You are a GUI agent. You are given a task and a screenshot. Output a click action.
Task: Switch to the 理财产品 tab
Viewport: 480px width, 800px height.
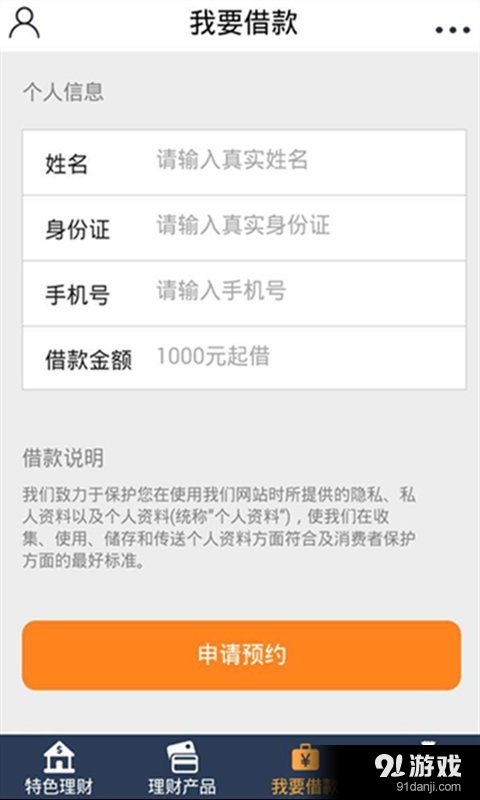pyautogui.click(x=182, y=768)
